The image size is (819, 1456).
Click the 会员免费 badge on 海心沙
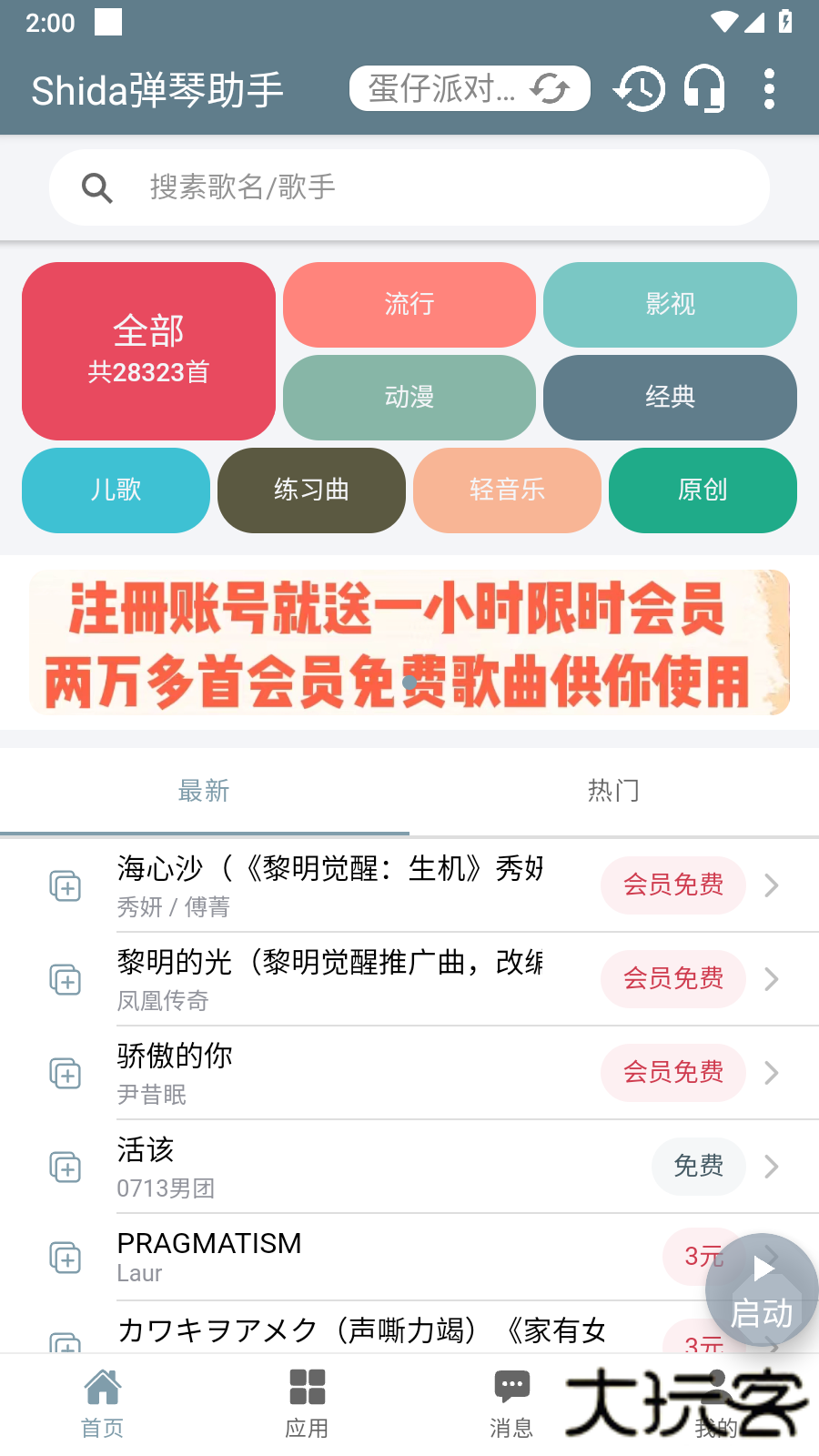click(673, 885)
